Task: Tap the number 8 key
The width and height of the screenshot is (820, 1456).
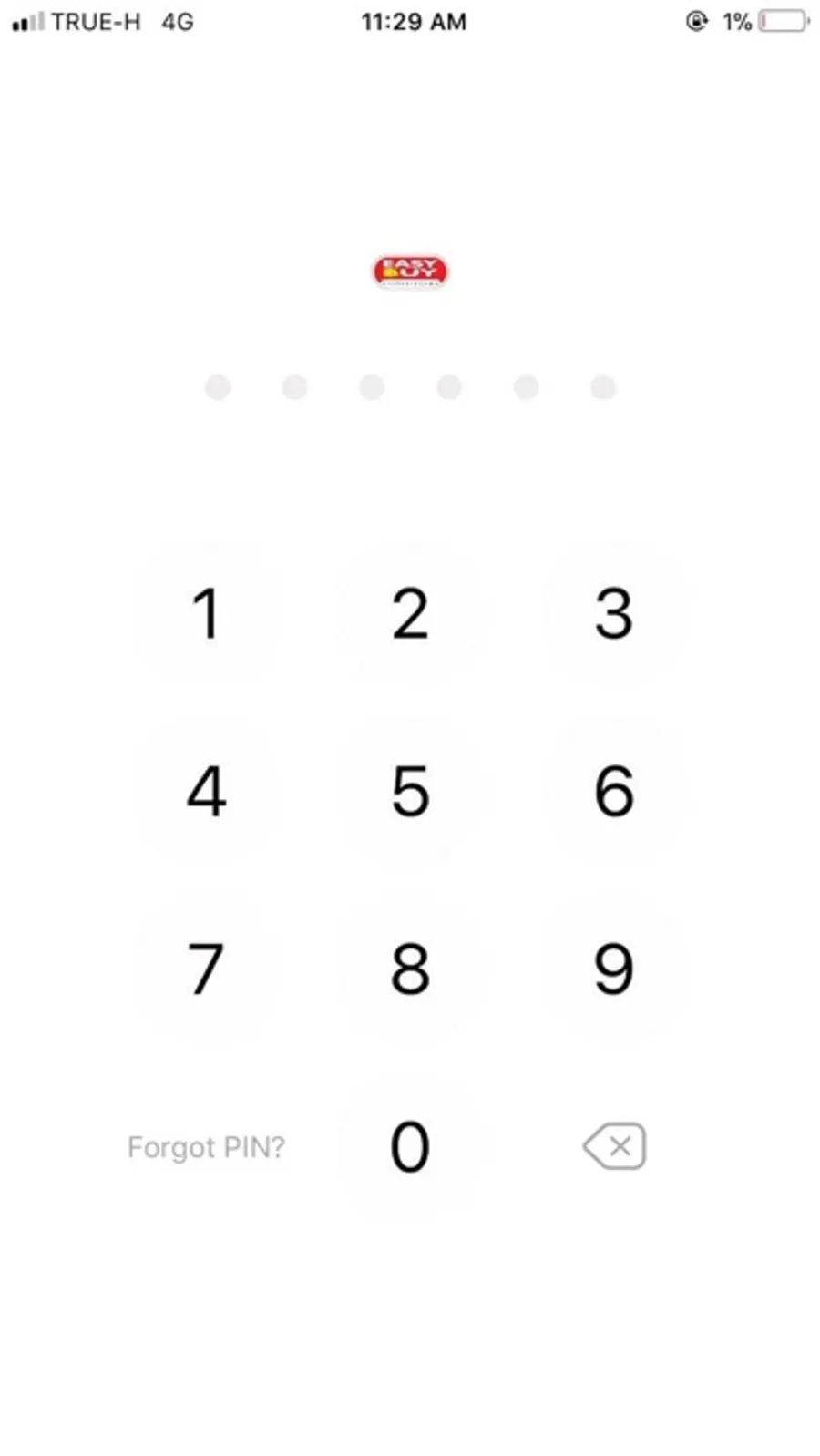Action: (x=410, y=968)
